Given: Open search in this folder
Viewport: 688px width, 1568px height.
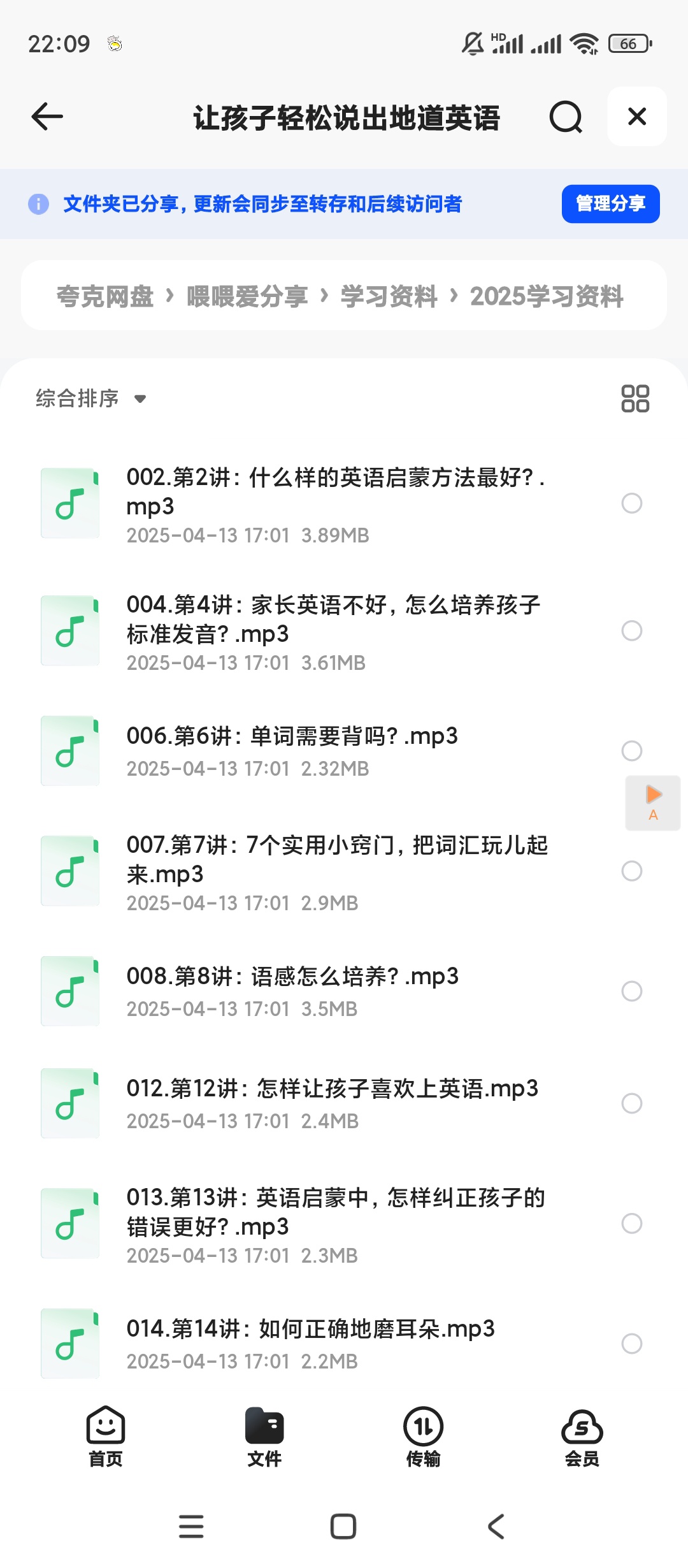Looking at the screenshot, I should [566, 117].
